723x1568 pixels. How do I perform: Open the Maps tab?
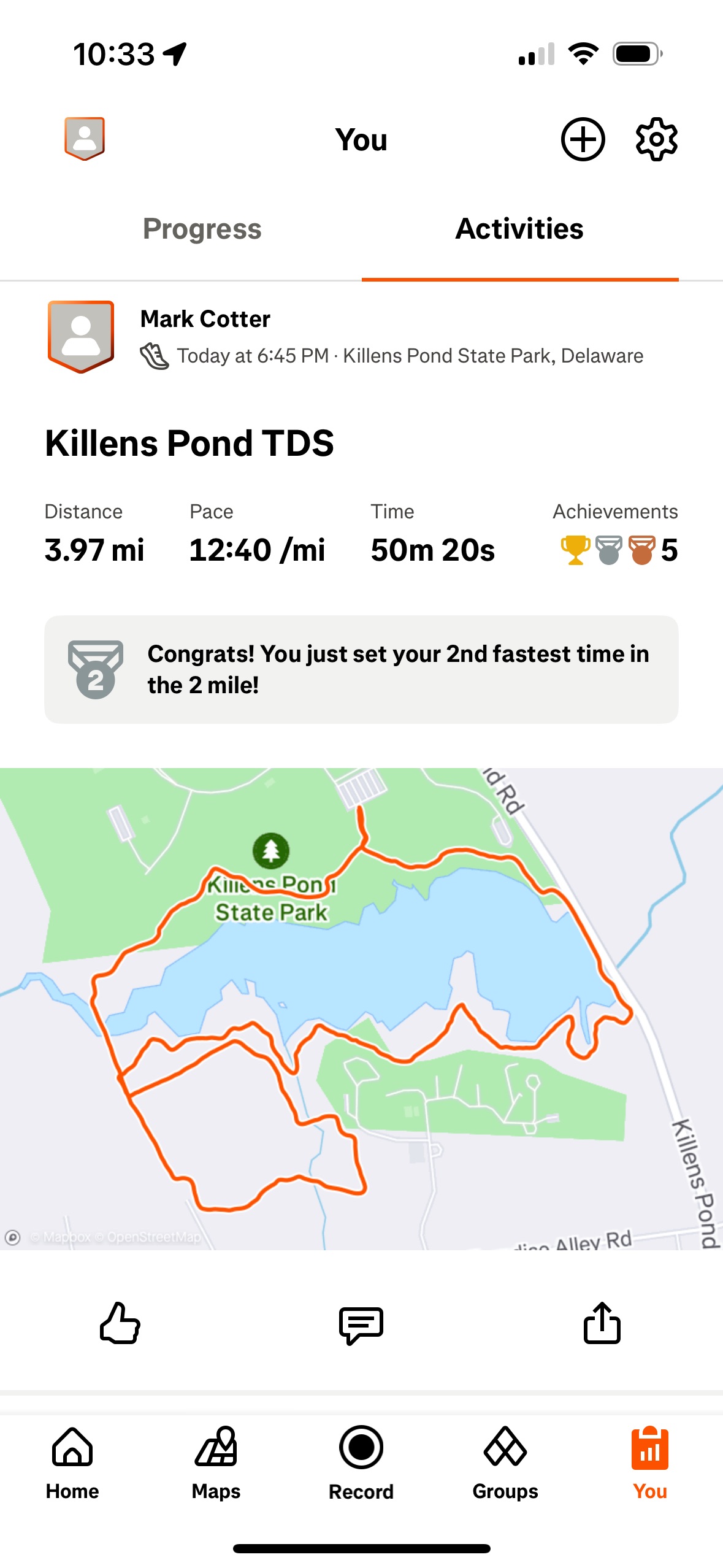216,1463
